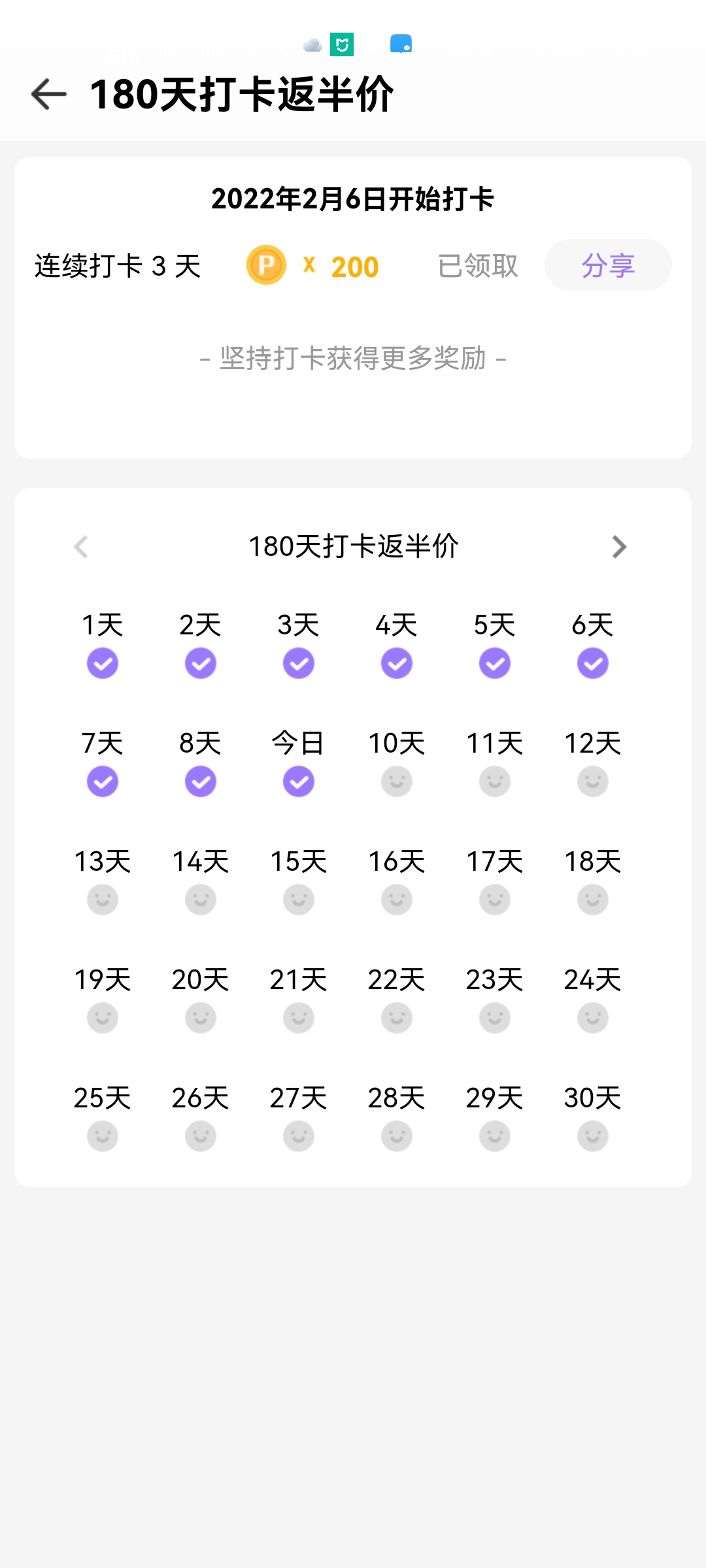Open the Mi Home icon in the status bar

[341, 44]
